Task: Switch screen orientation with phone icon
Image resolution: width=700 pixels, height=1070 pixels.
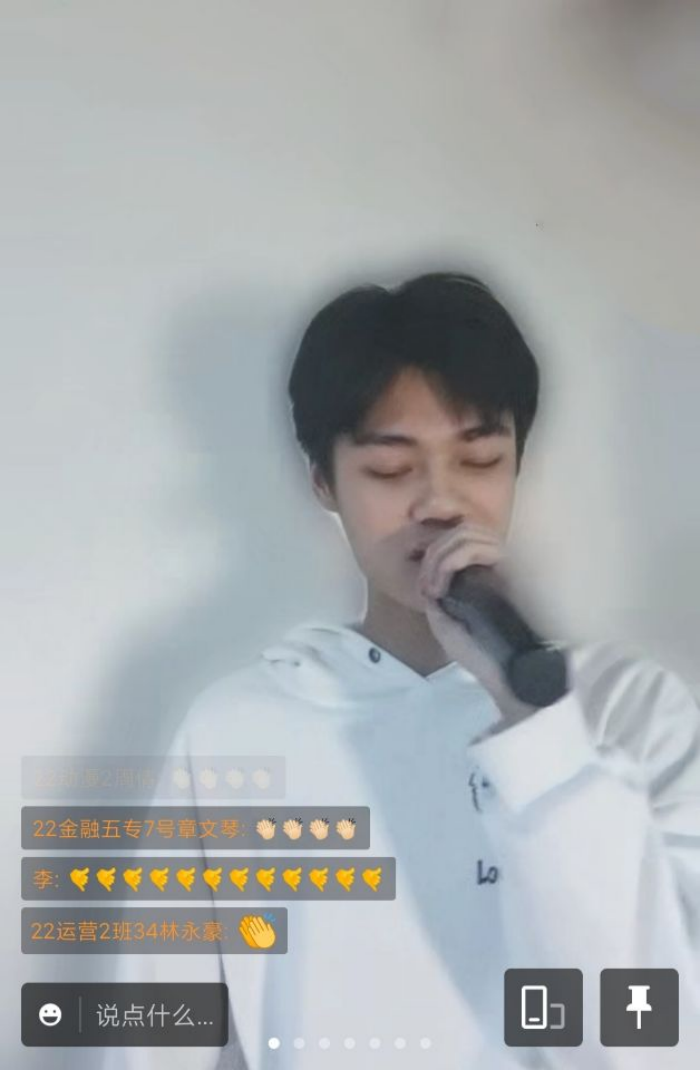Action: (x=542, y=1007)
